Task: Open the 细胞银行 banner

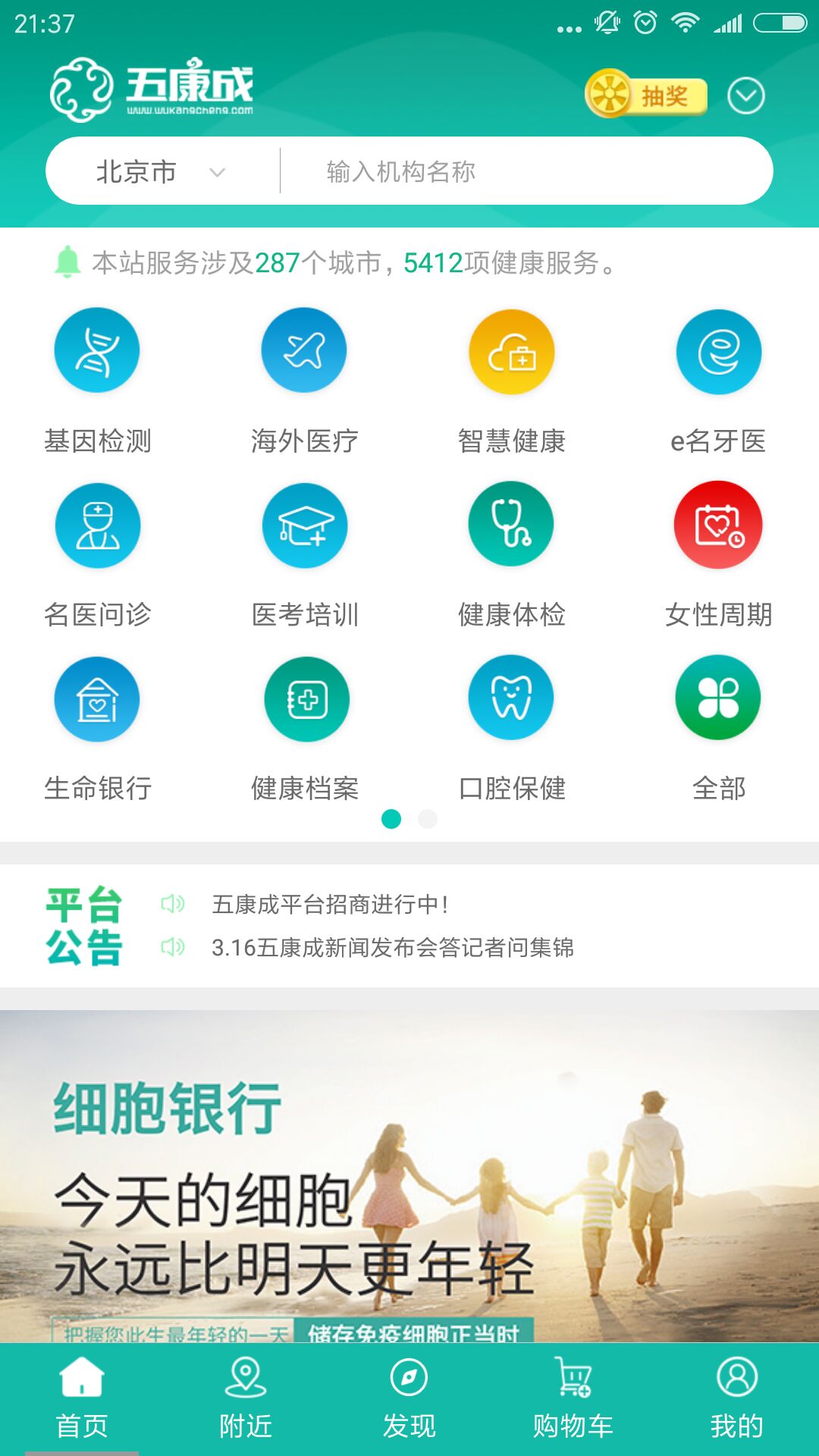Action: tap(409, 1175)
